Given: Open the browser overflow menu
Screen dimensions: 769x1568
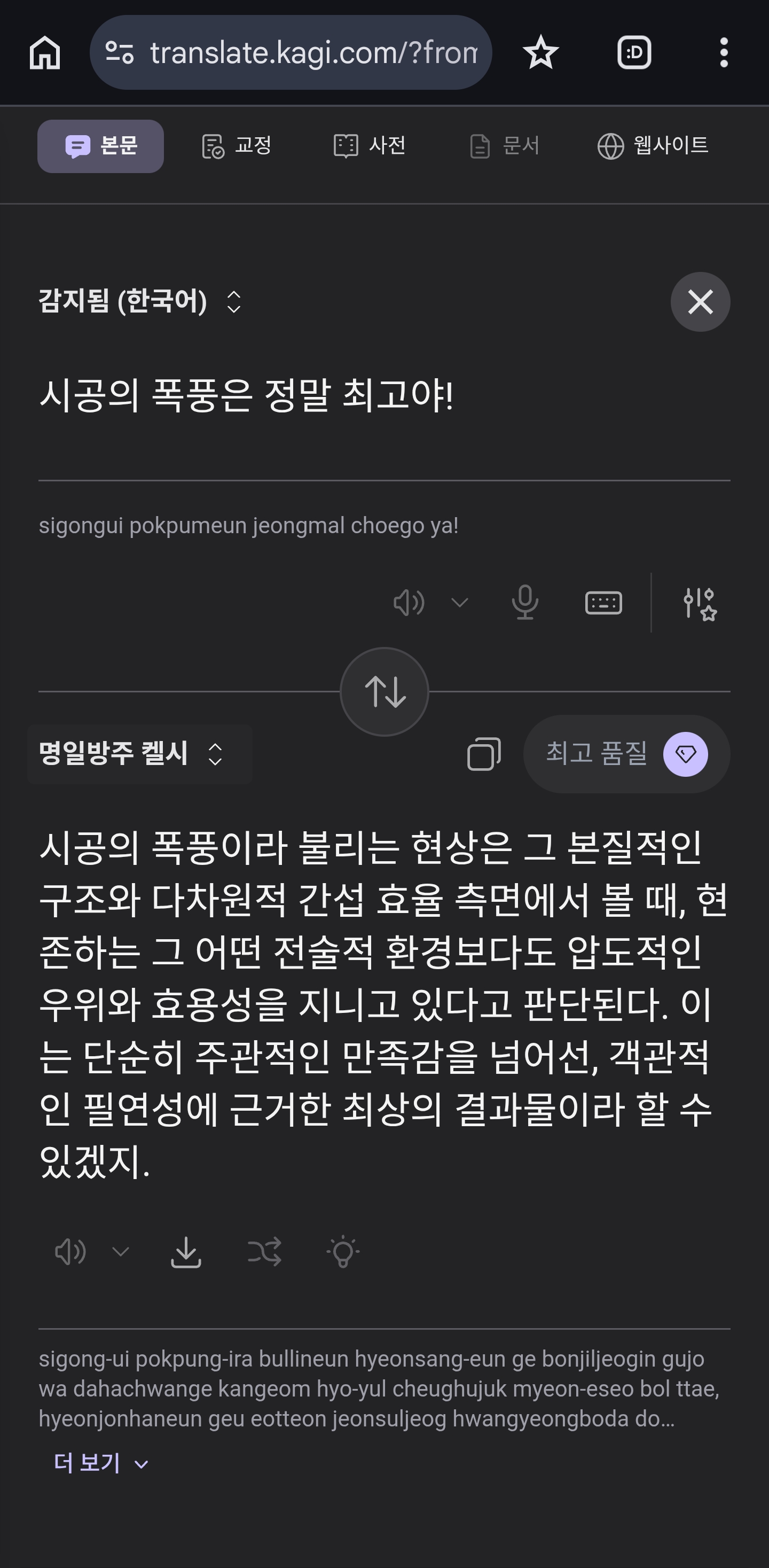Looking at the screenshot, I should 724,53.
